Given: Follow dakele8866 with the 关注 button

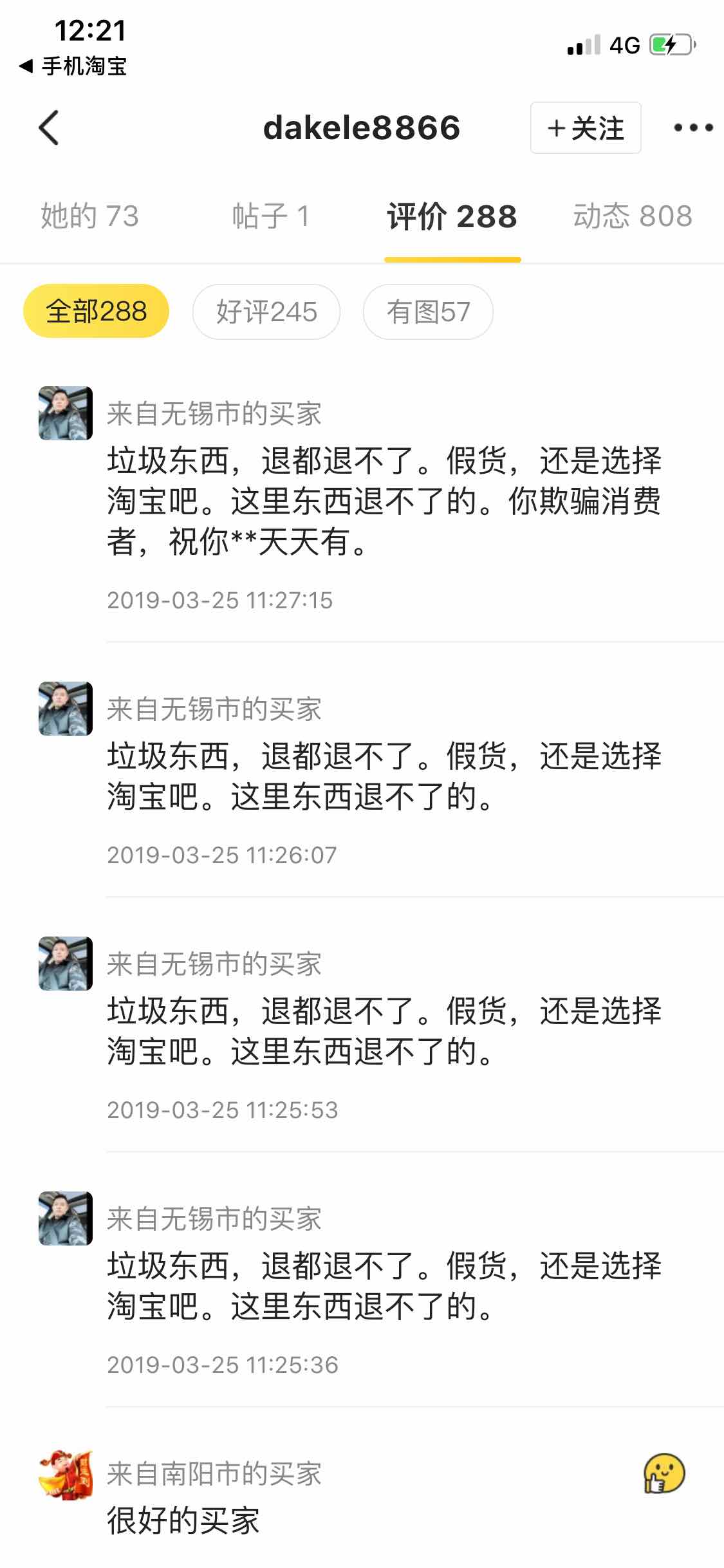Looking at the screenshot, I should (x=585, y=128).
